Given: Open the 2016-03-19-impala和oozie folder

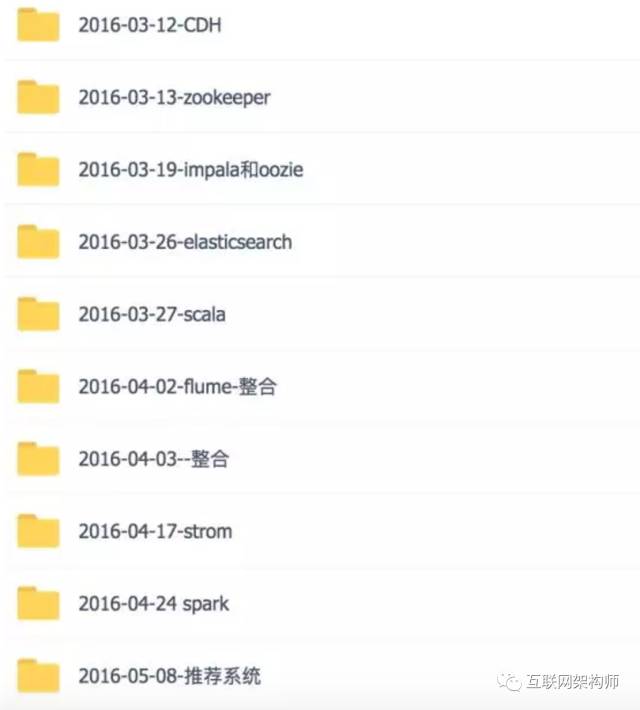Looking at the screenshot, I should point(190,170).
